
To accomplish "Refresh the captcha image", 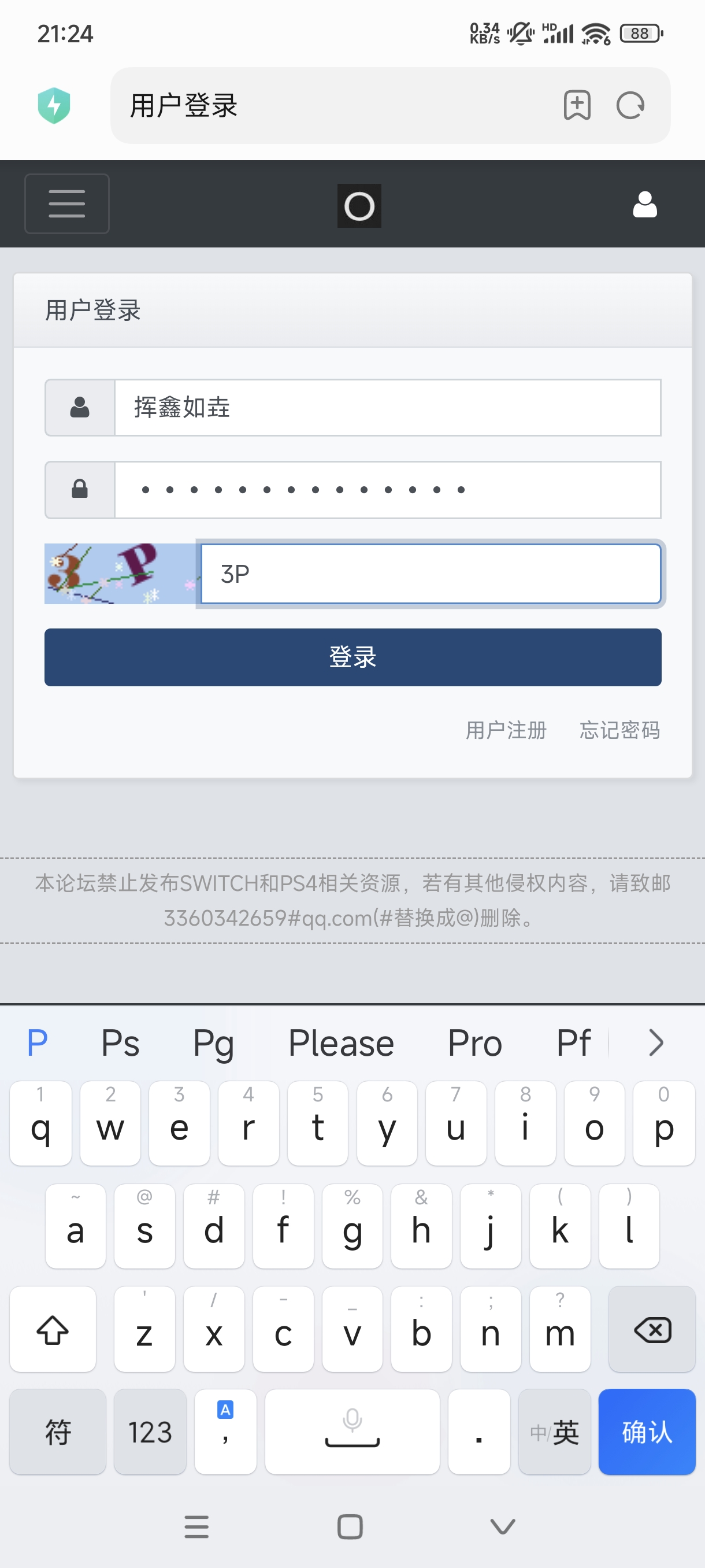I will coord(120,574).
